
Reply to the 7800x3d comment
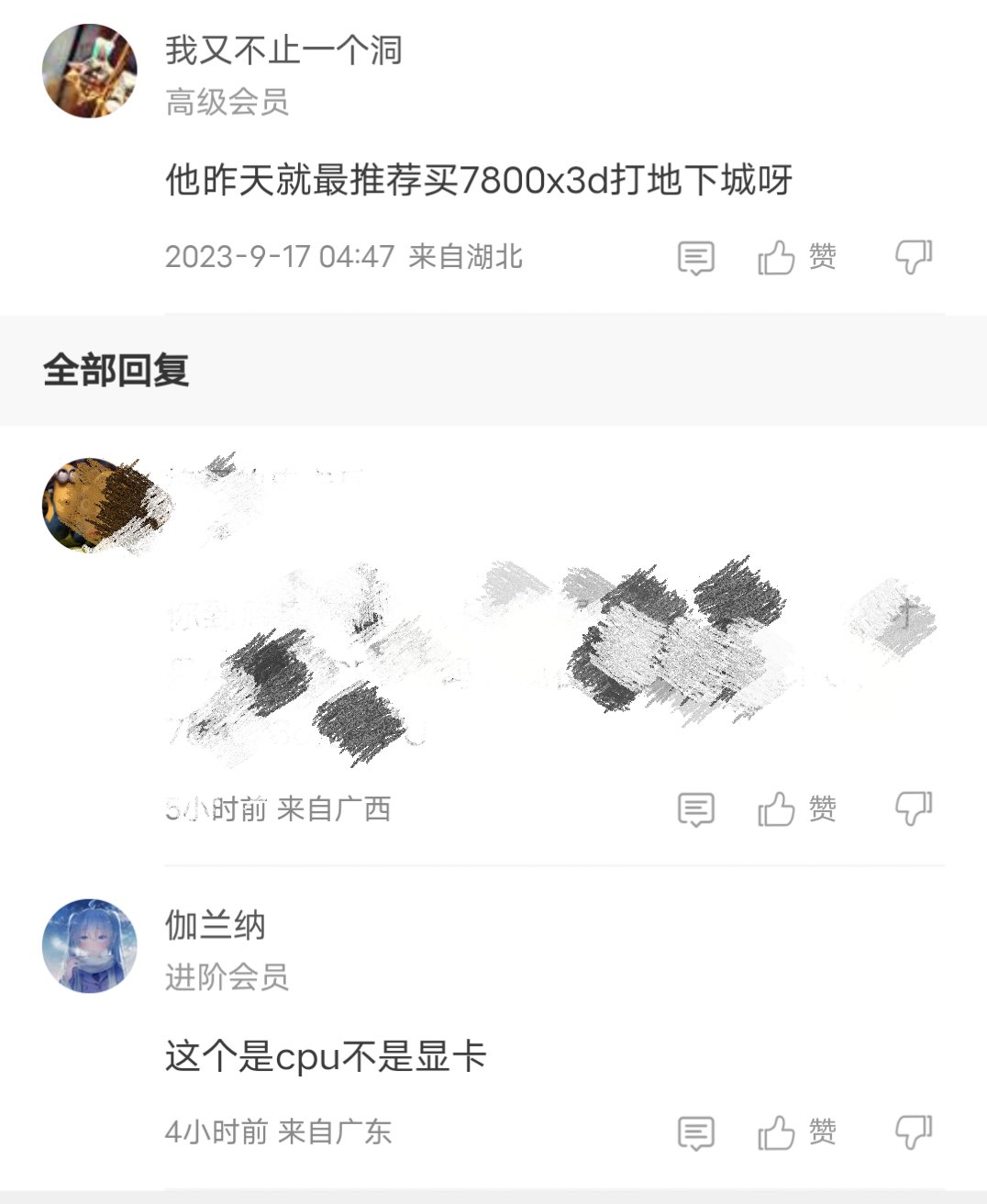695,258
